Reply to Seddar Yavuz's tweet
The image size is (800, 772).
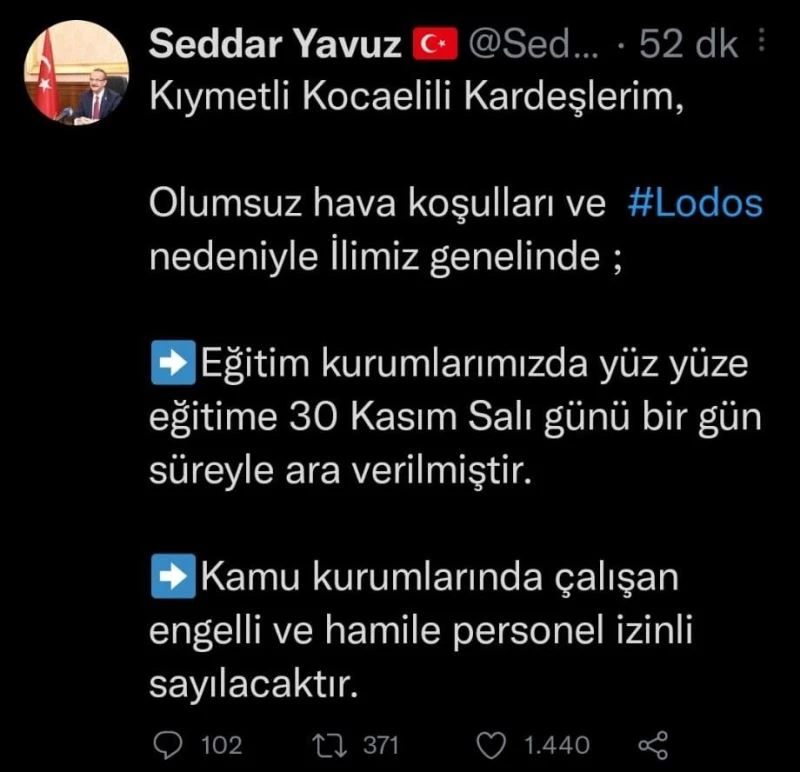(x=170, y=744)
